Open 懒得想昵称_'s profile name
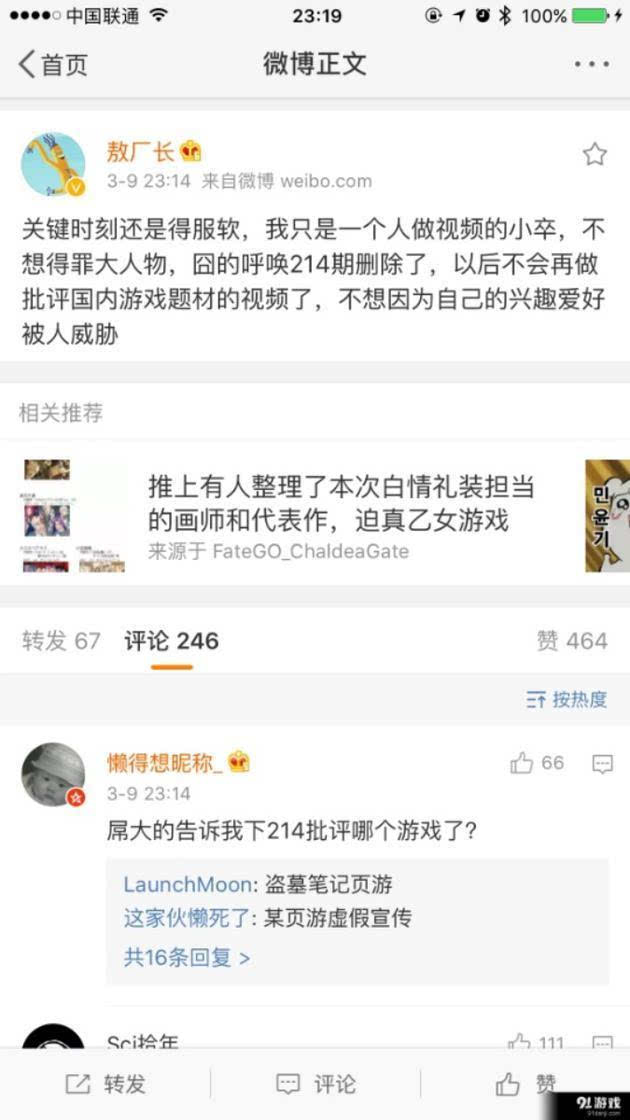The width and height of the screenshot is (630, 1120). (164, 763)
